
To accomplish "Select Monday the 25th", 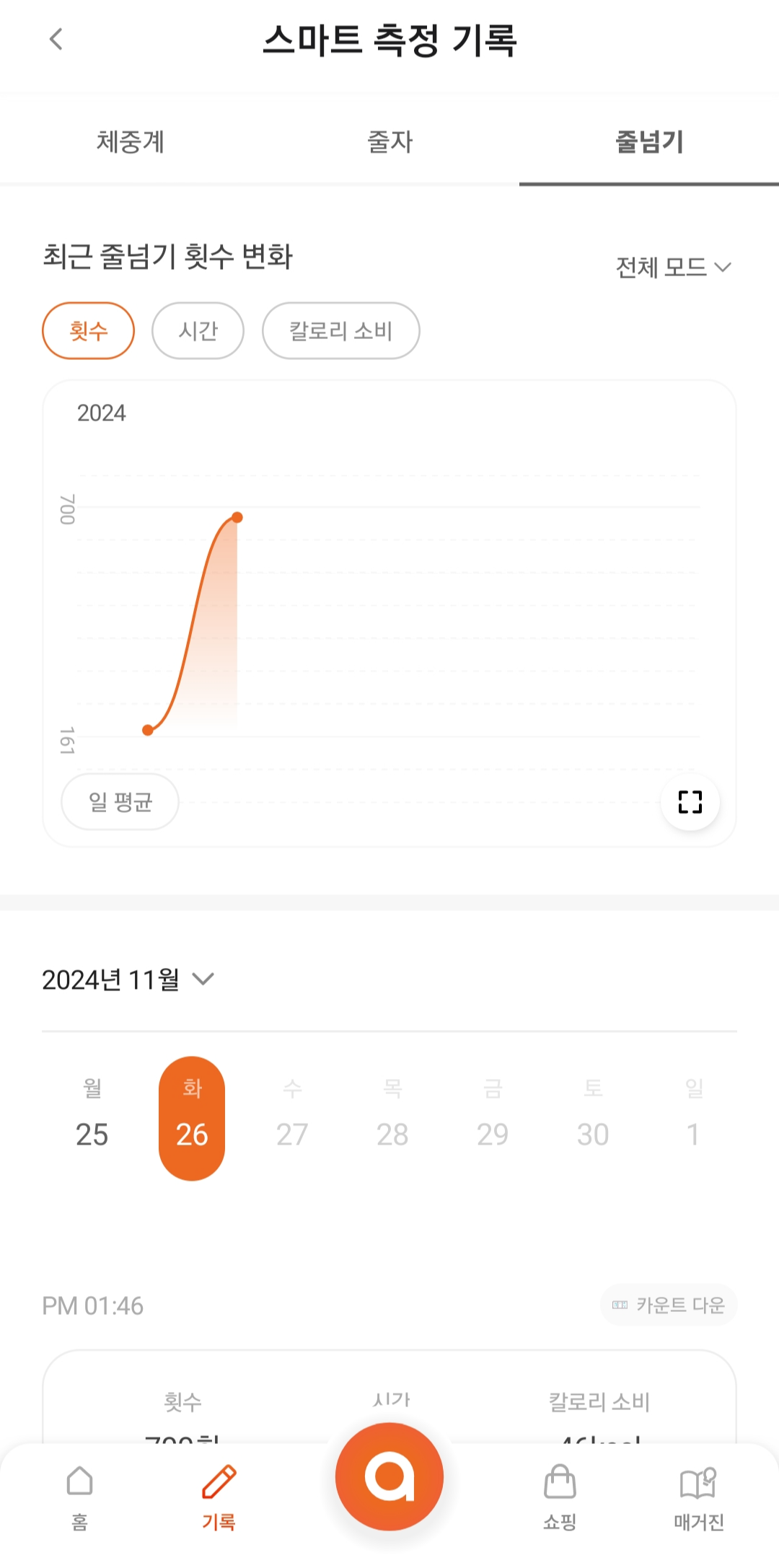I will click(92, 1118).
